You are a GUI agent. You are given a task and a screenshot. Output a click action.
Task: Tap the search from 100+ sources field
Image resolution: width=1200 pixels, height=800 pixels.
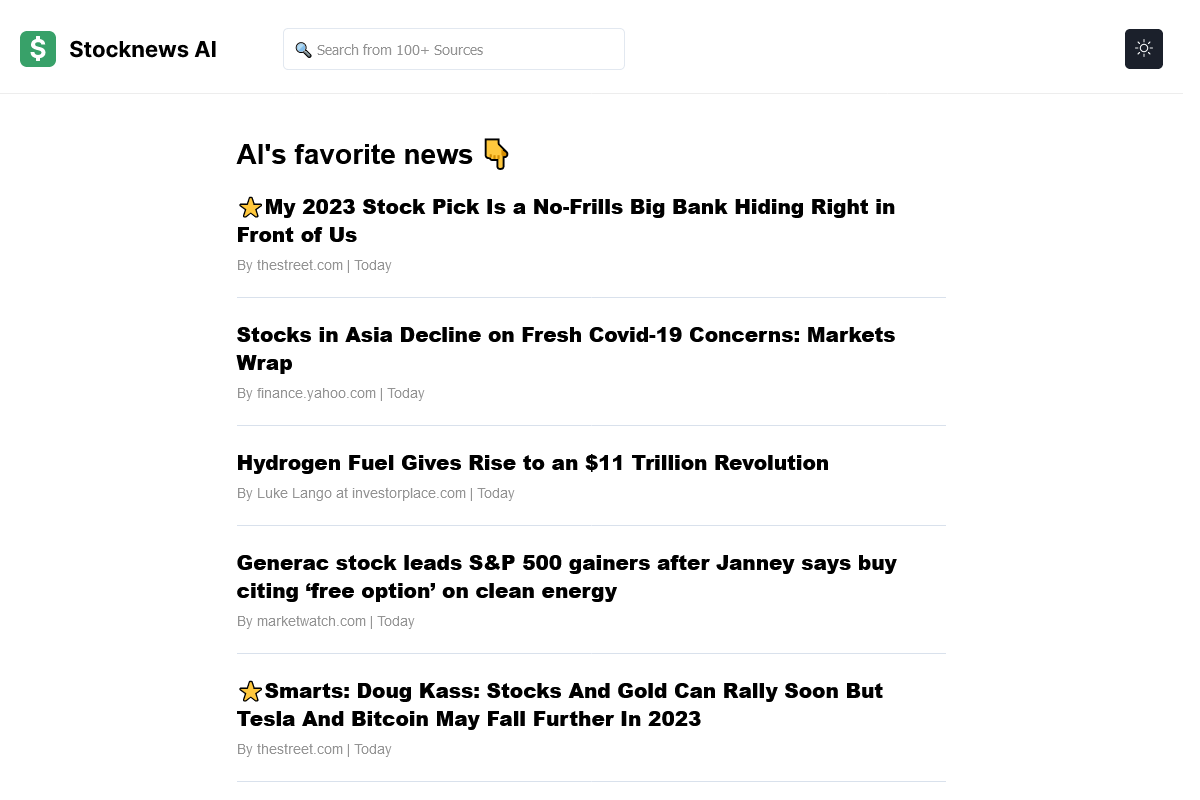pos(454,50)
